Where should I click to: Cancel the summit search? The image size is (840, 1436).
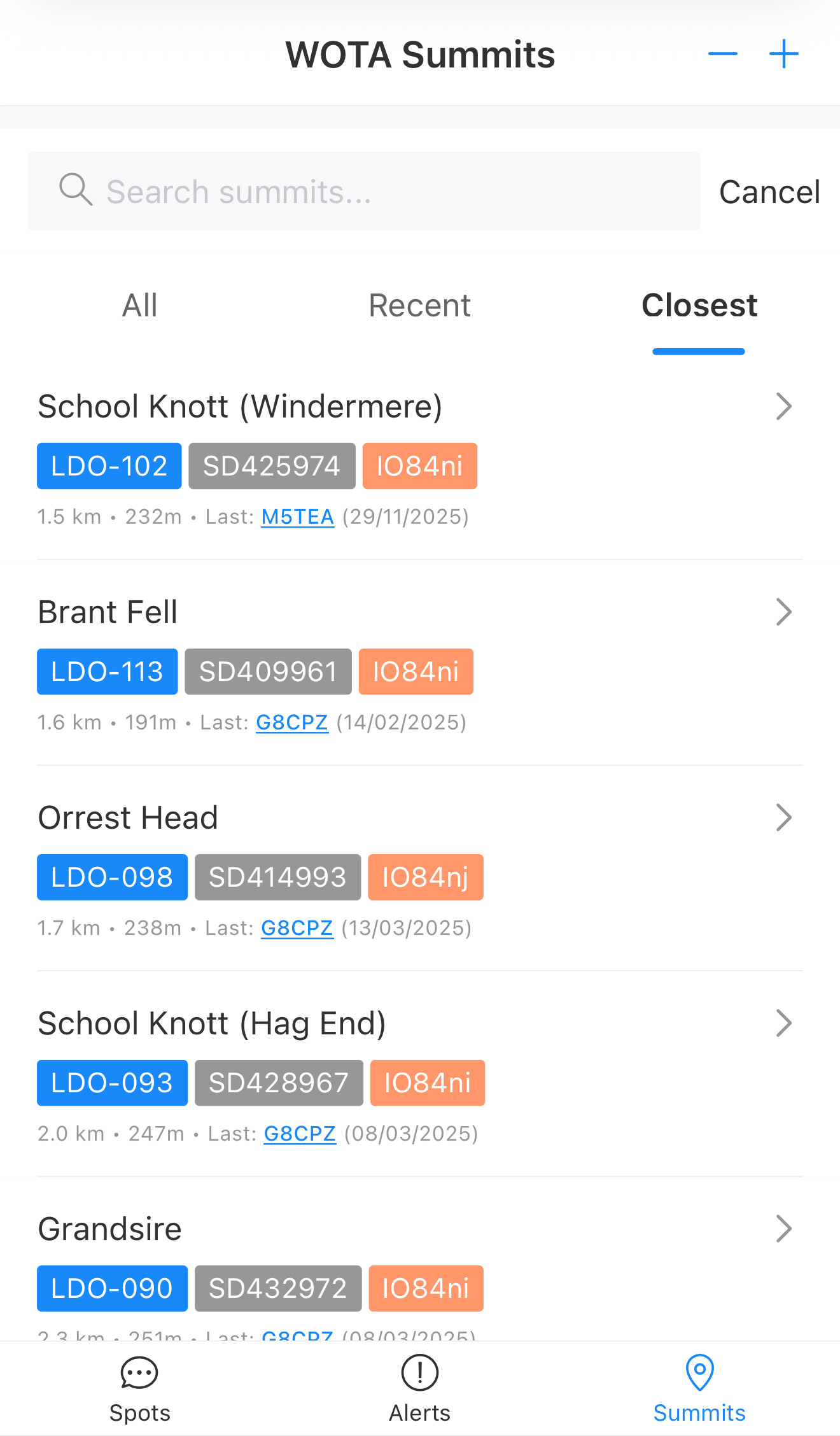tap(769, 192)
